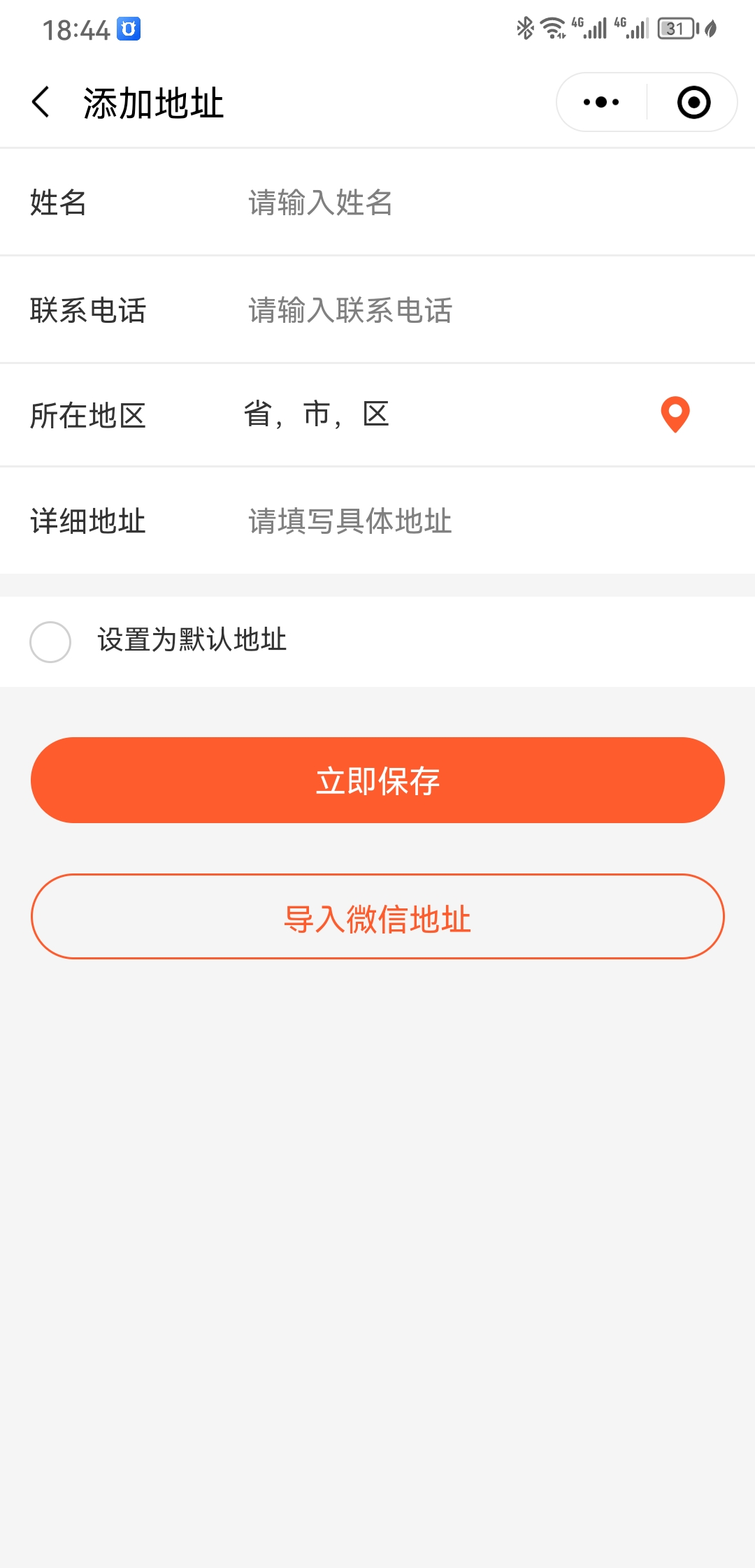Viewport: 755px width, 1568px height.
Task: Tap the orange location pin icon
Action: [x=675, y=414]
